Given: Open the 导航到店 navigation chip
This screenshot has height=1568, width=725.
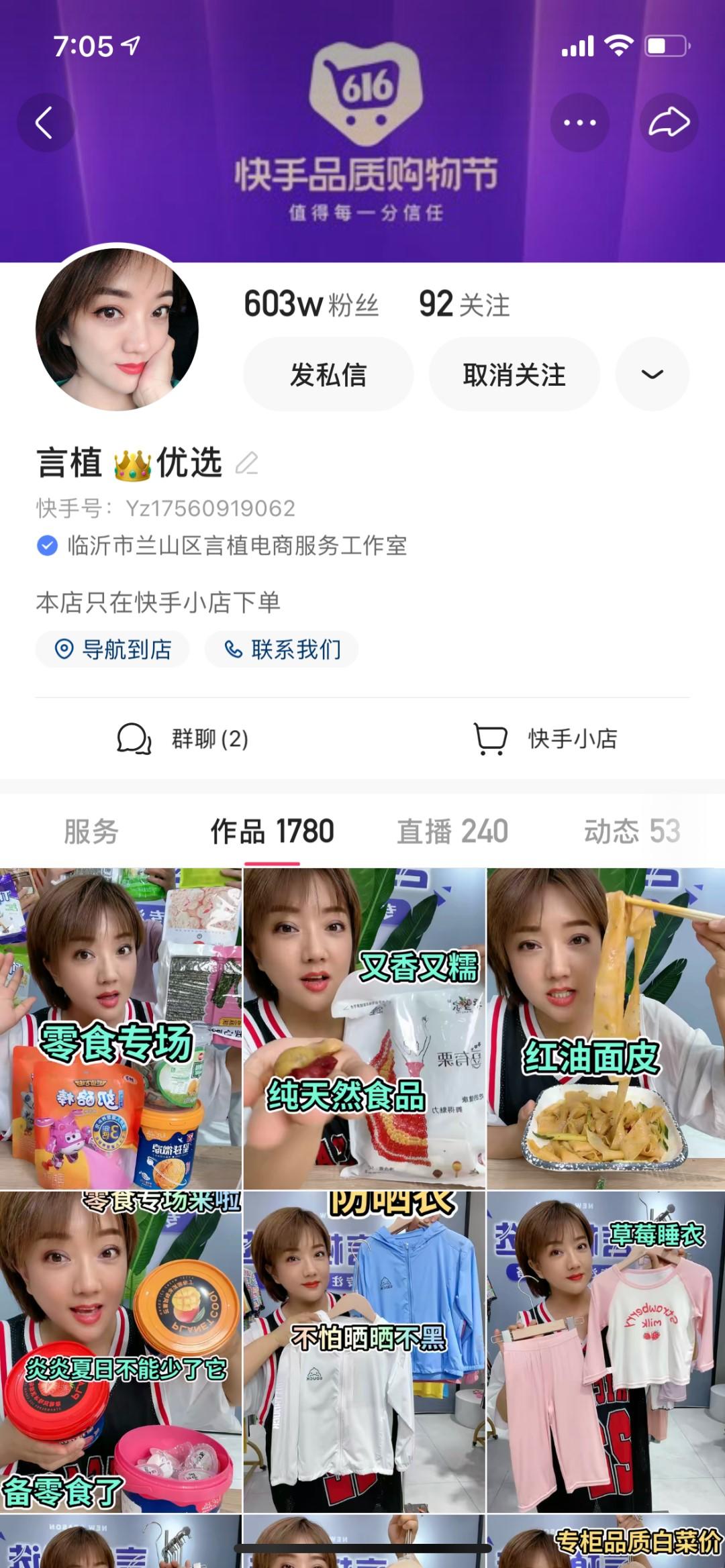Looking at the screenshot, I should [113, 649].
